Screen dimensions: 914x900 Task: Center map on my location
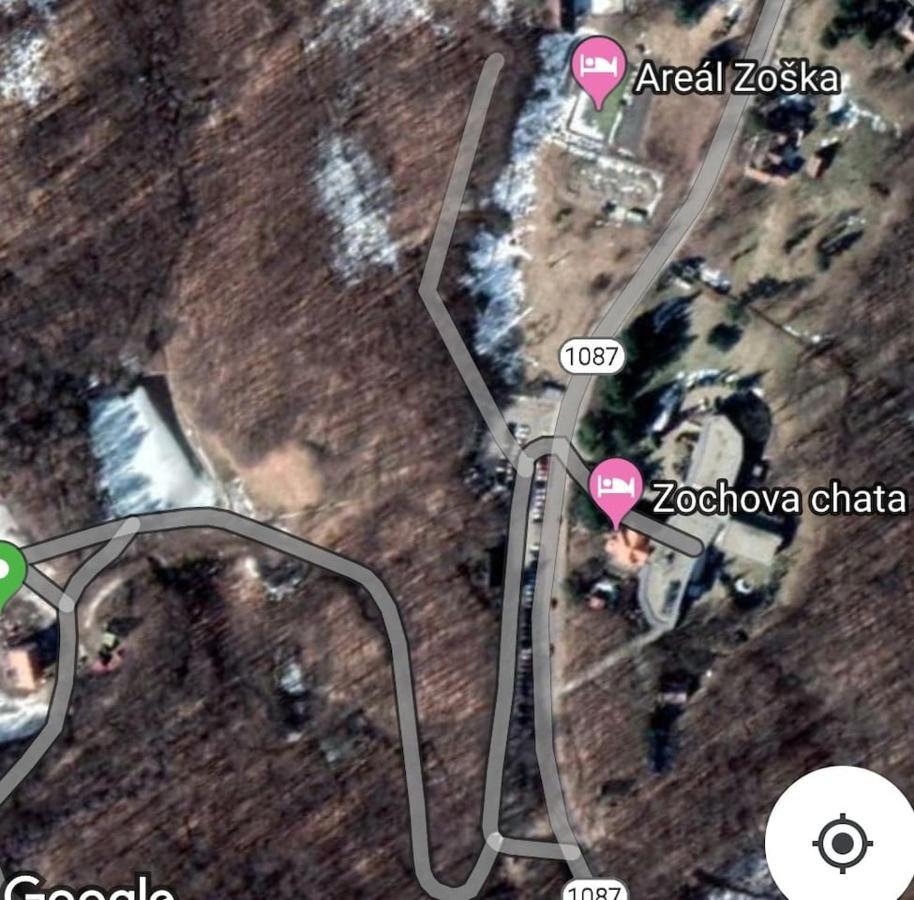(843, 843)
